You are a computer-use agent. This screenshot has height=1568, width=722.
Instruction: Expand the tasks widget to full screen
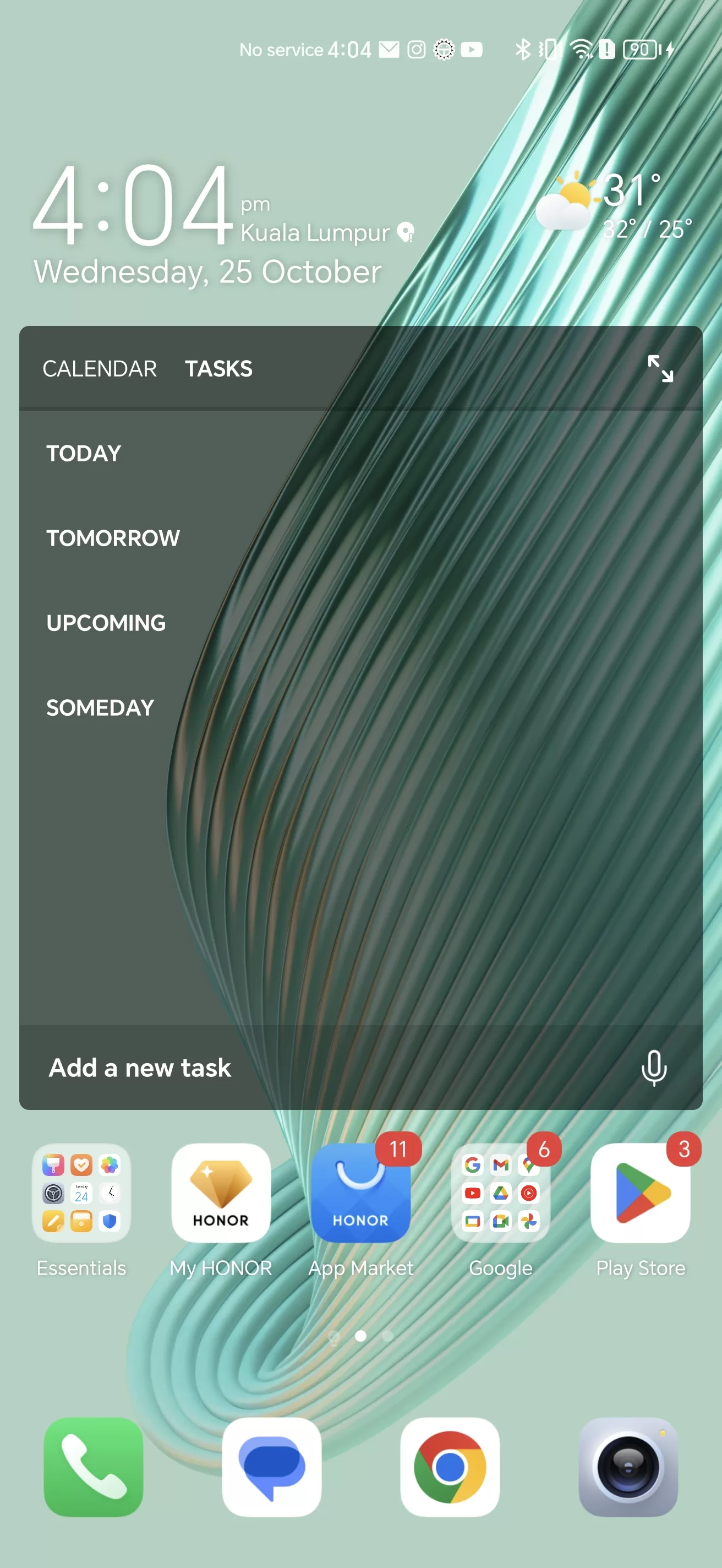[x=660, y=369]
